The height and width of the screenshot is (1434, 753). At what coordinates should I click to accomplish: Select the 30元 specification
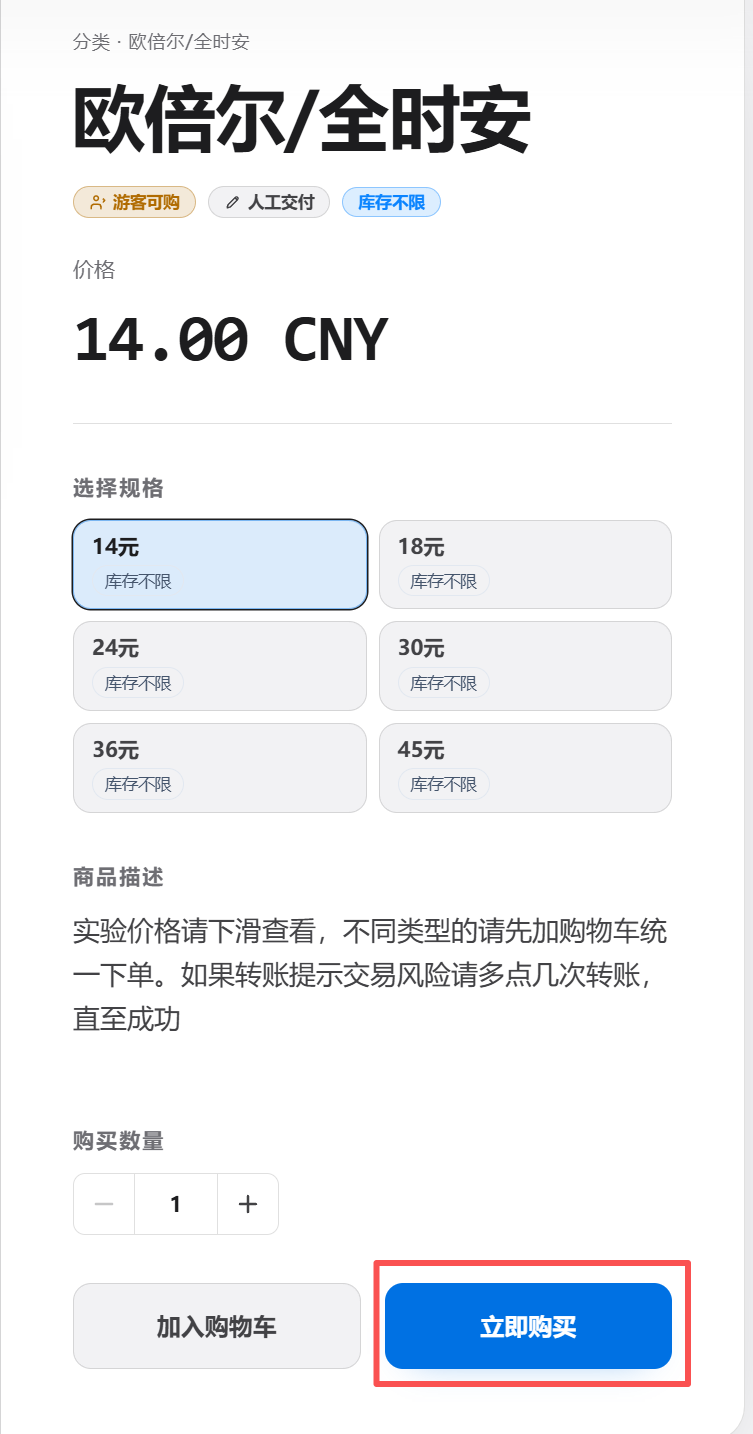[525, 666]
